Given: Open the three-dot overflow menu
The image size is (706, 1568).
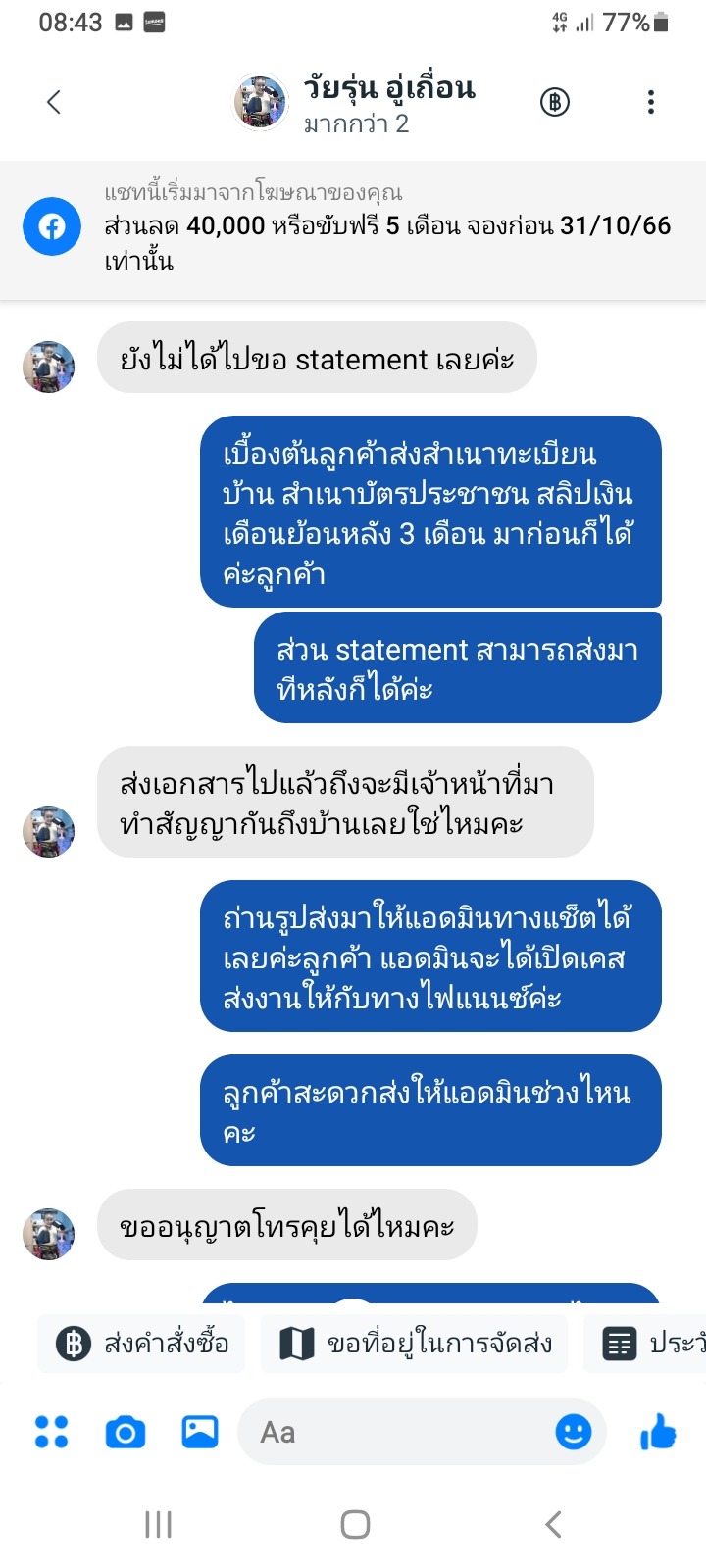Looking at the screenshot, I should [651, 102].
